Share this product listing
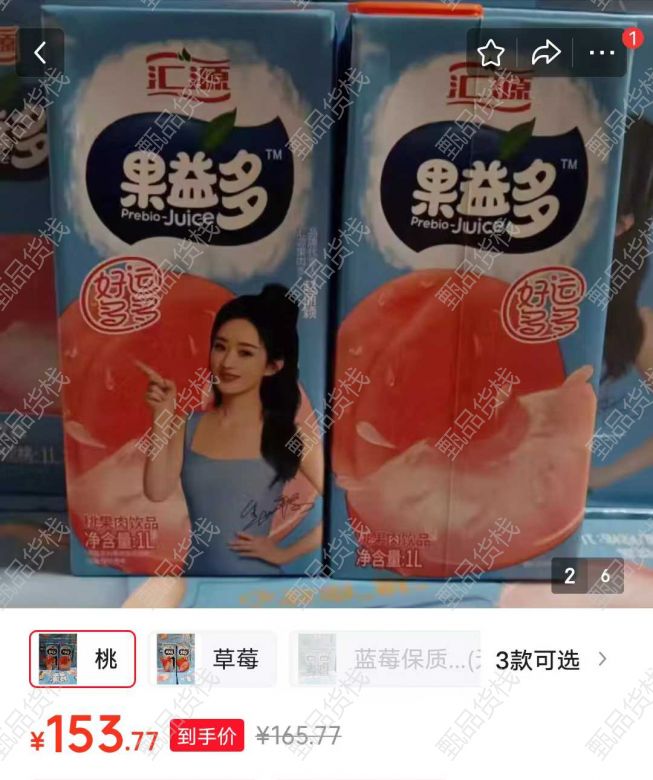This screenshot has height=780, width=653. [546, 53]
